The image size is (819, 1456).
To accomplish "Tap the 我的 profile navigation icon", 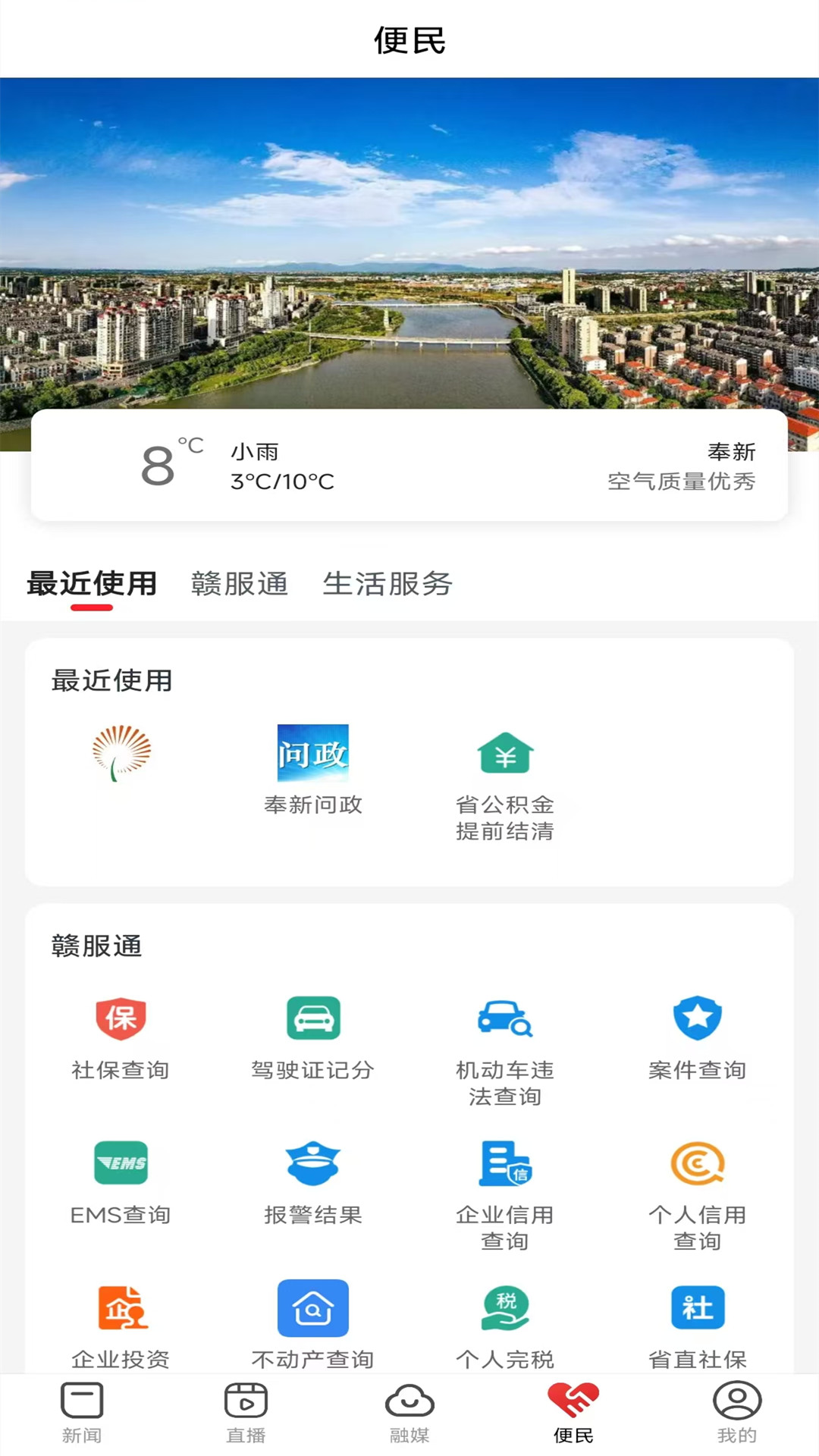I will tap(735, 1412).
